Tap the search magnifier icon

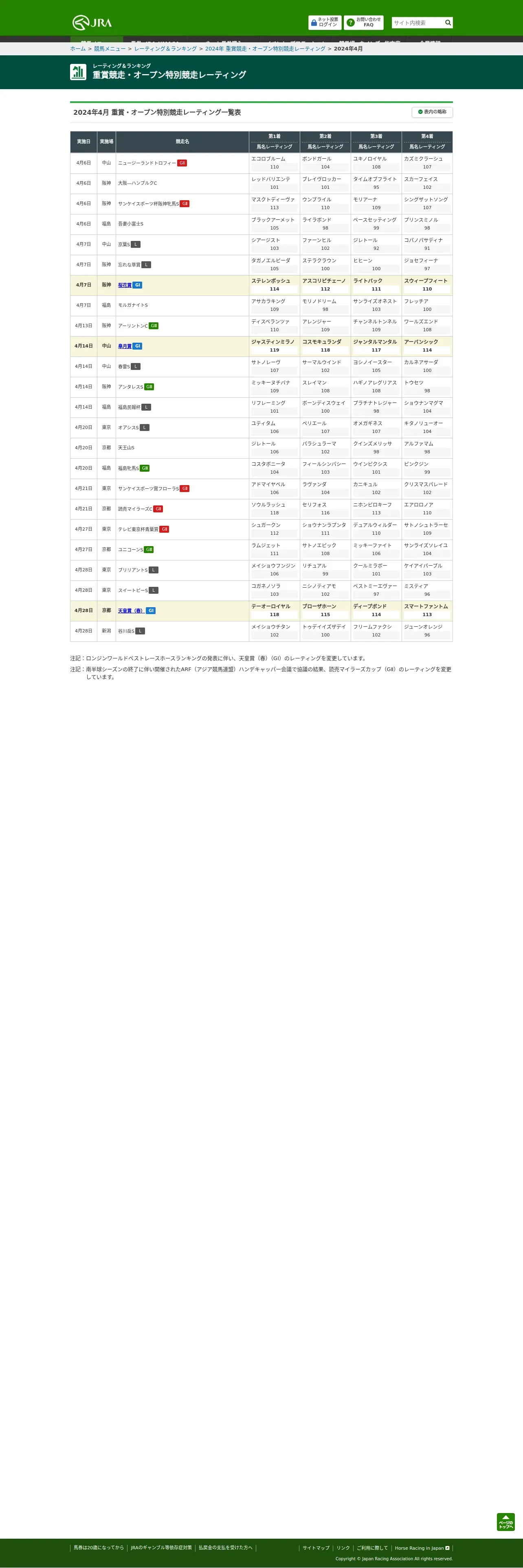pos(448,22)
